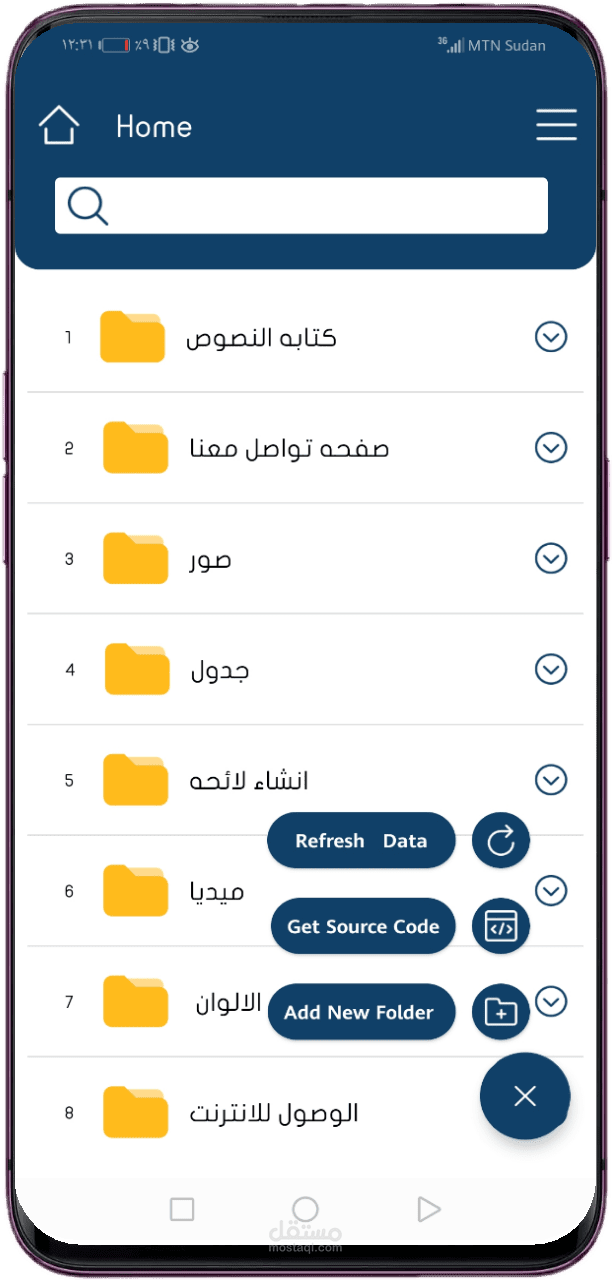612x1280 pixels.
Task: Close the floating action menu
Action: coord(525,1096)
